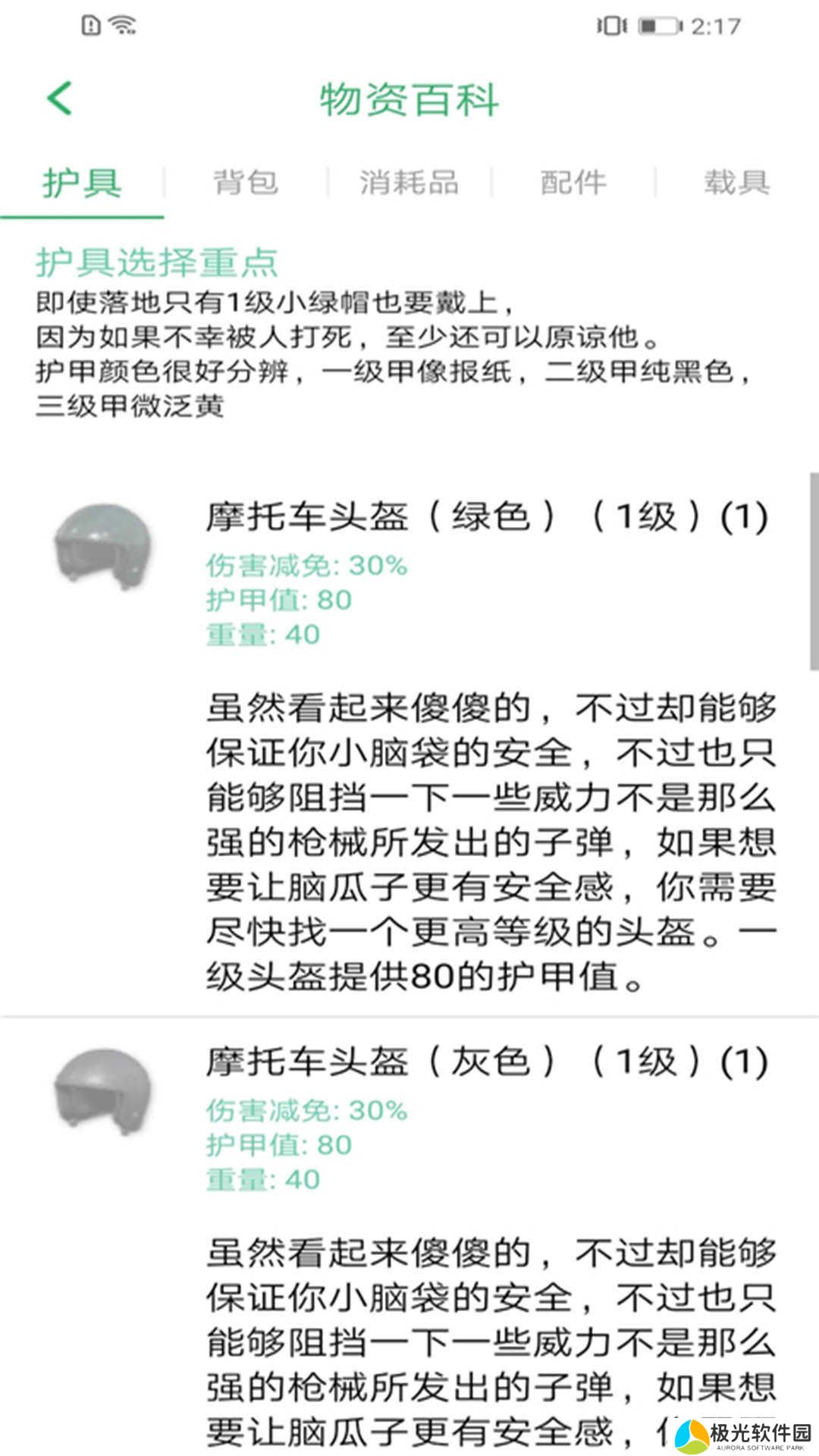Select the 护具 tab

pyautogui.click(x=82, y=183)
